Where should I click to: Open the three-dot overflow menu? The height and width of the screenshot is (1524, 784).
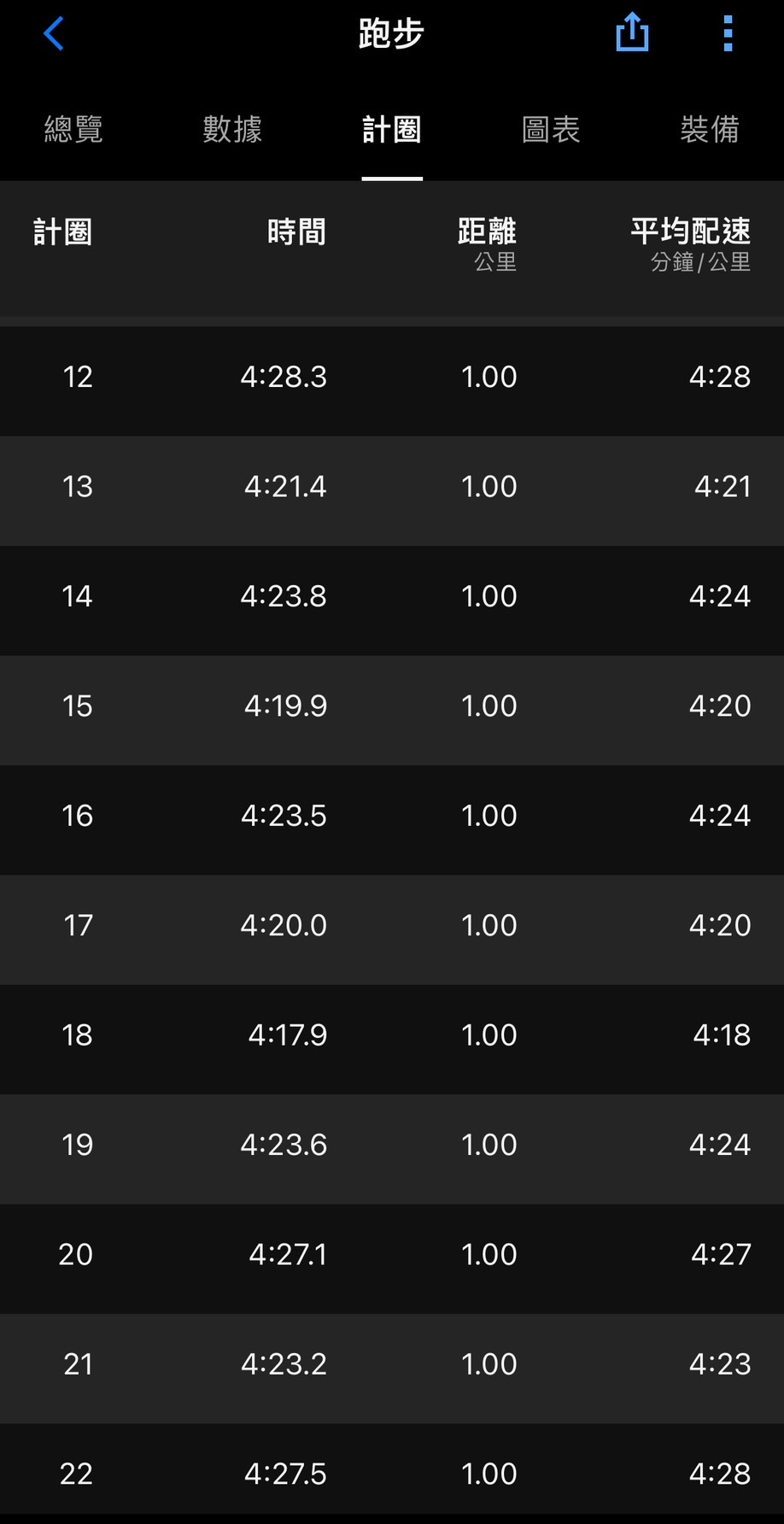tap(728, 33)
